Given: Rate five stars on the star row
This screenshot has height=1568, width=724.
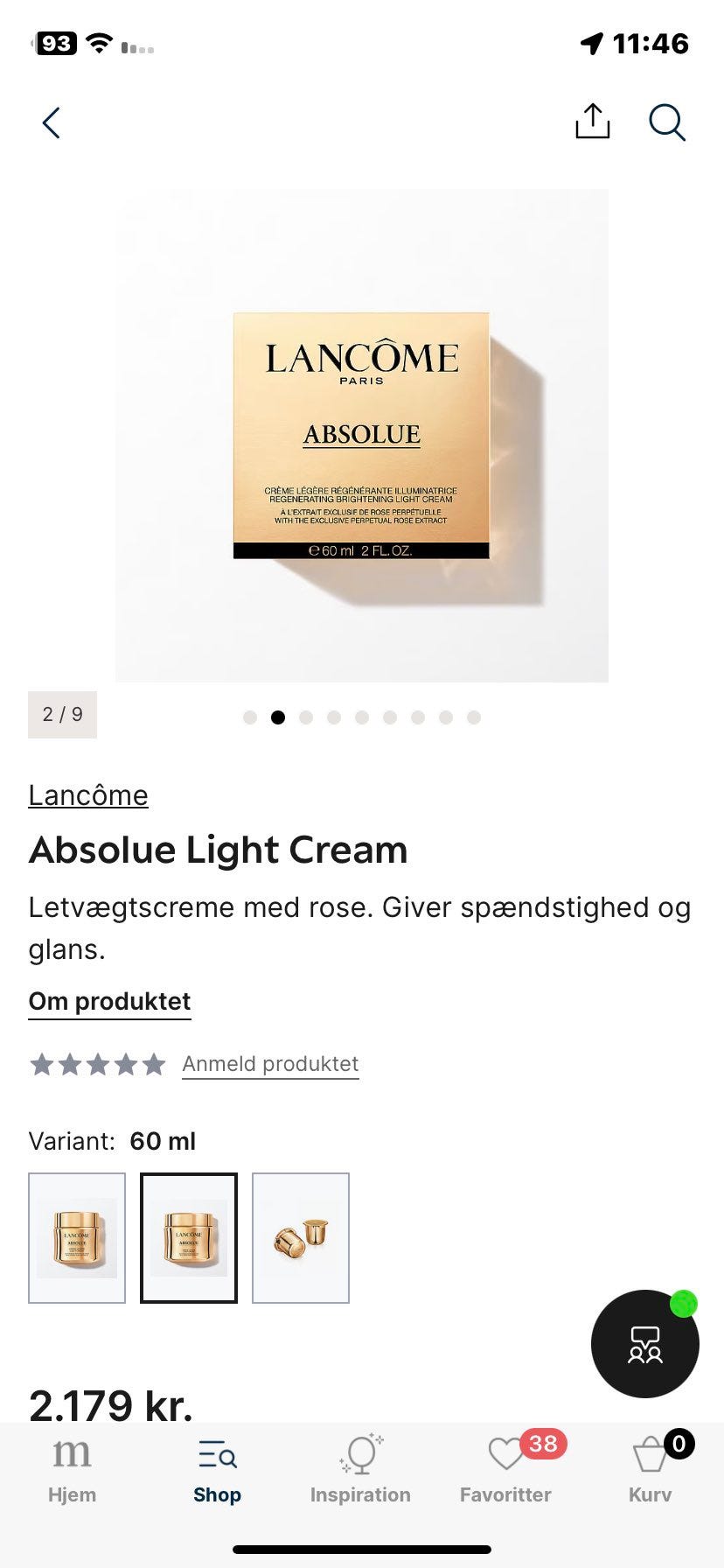Looking at the screenshot, I should 154,1064.
